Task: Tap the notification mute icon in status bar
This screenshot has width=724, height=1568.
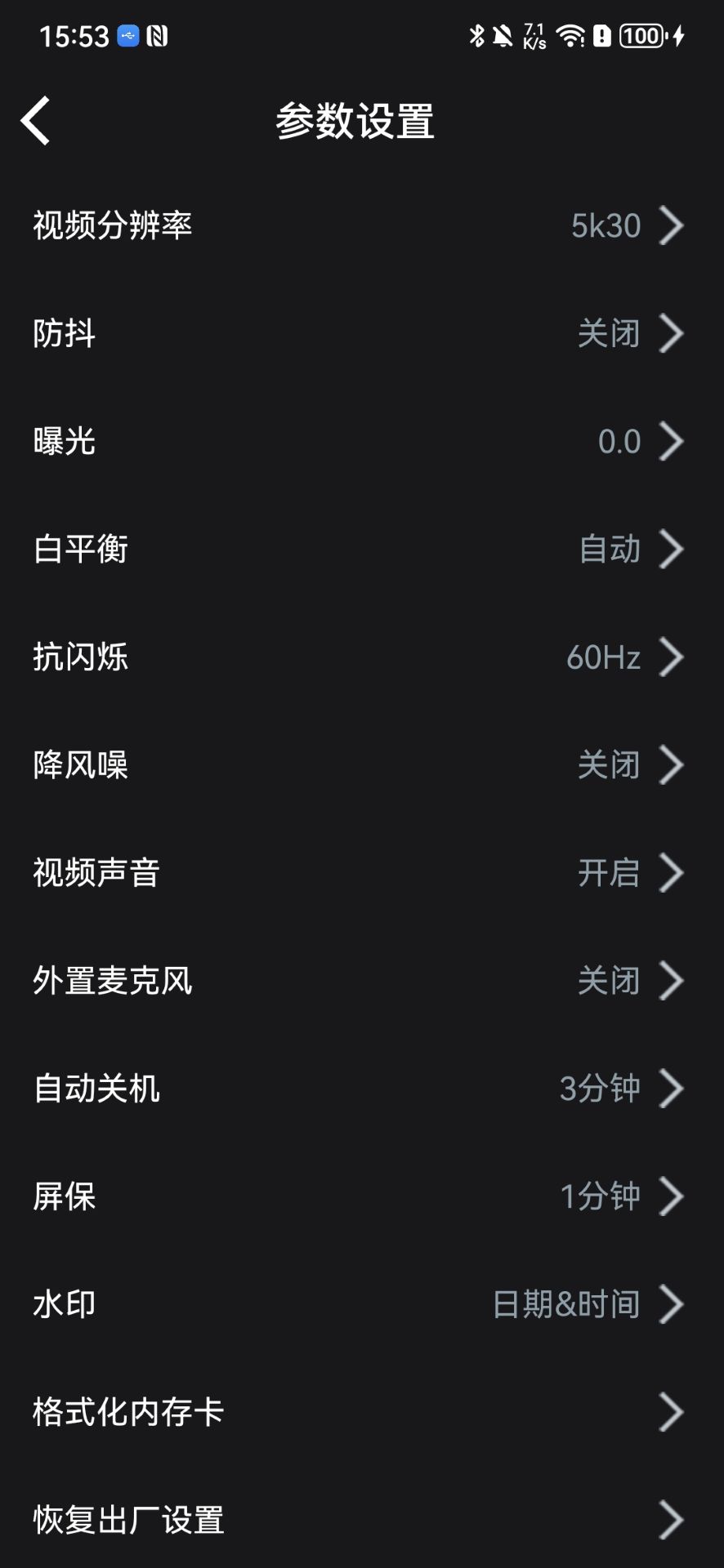Action: (x=503, y=36)
